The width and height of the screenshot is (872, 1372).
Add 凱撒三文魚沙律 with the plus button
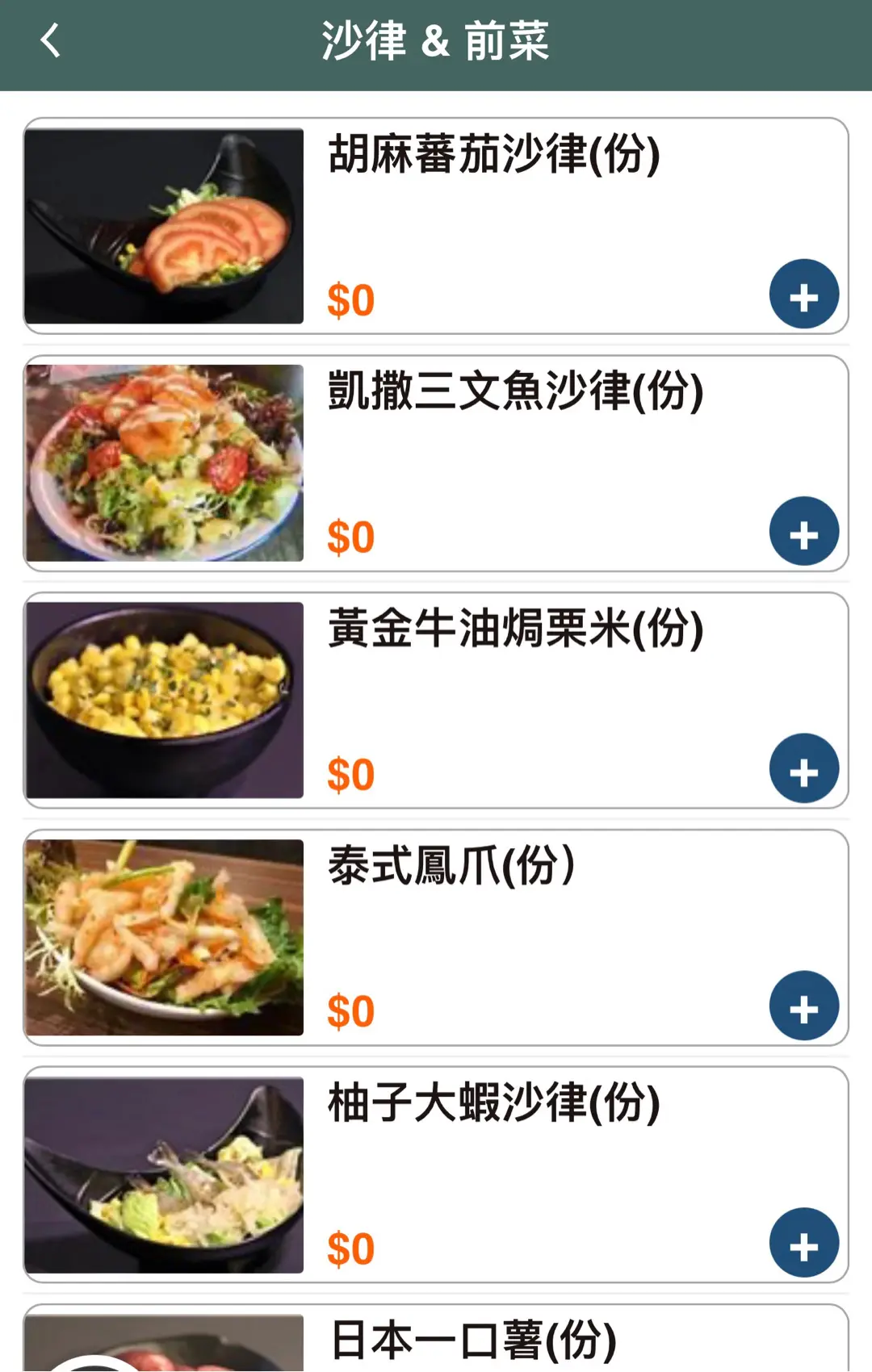coord(803,532)
